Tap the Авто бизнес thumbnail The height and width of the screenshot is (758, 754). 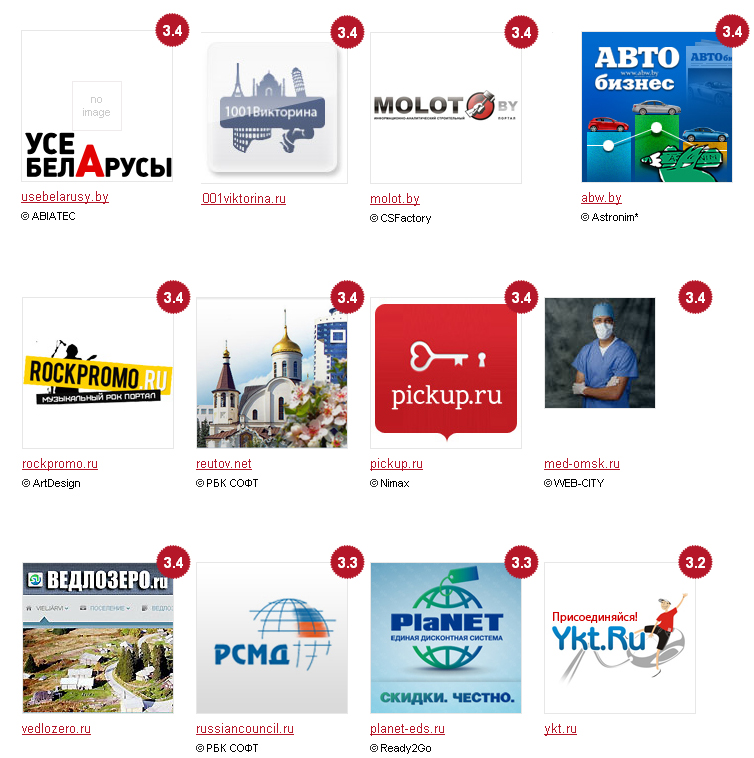(x=656, y=107)
